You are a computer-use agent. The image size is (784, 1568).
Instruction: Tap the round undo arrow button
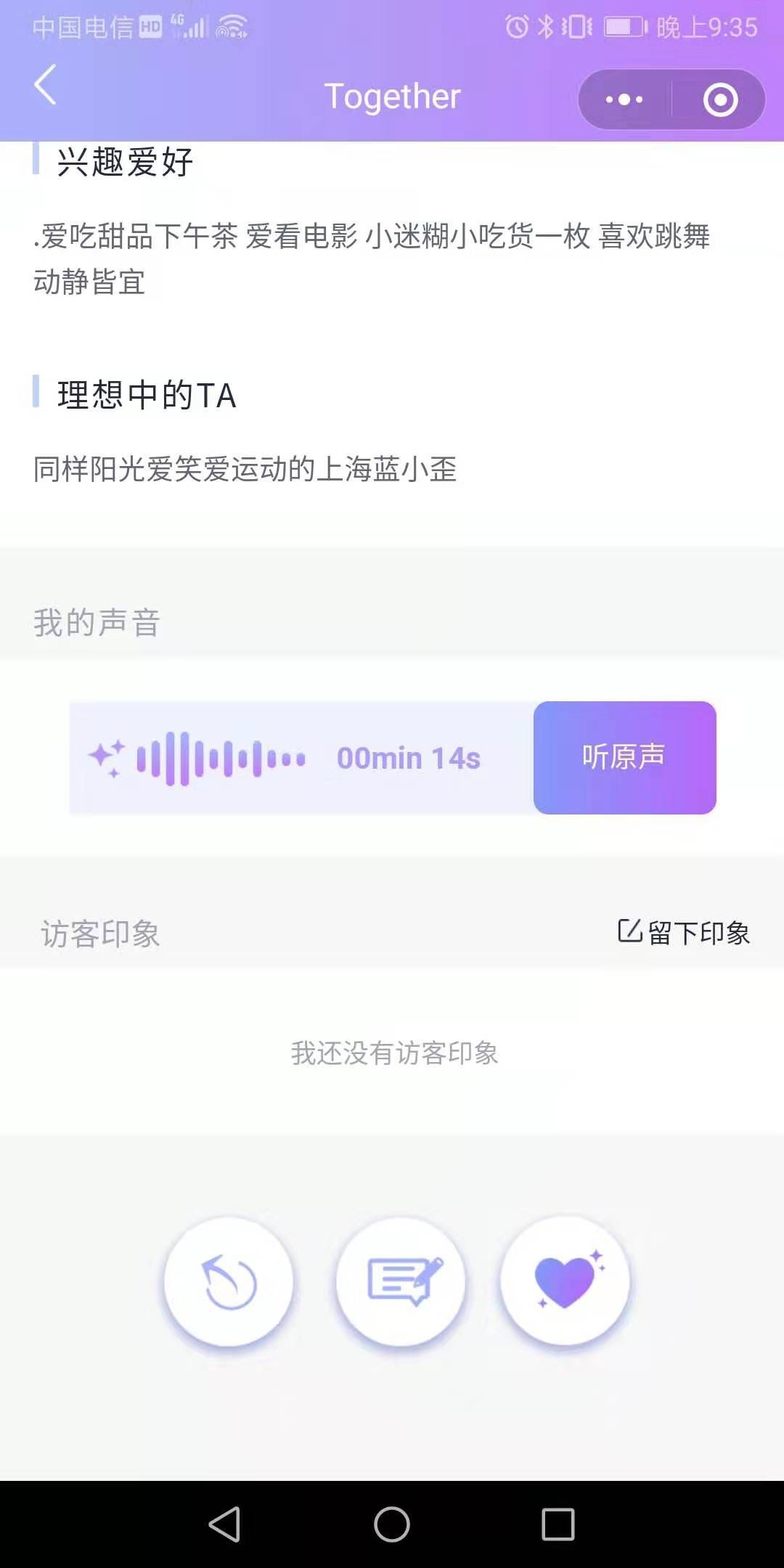229,1282
